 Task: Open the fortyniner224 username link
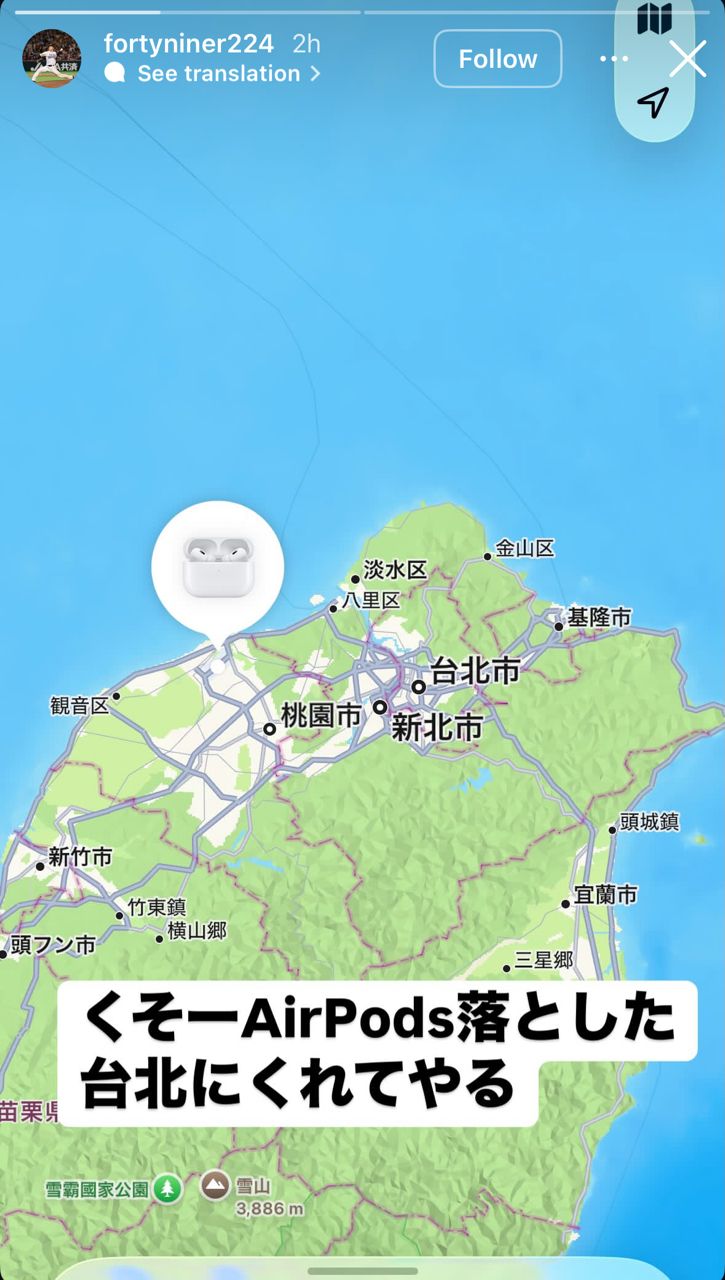click(x=188, y=44)
